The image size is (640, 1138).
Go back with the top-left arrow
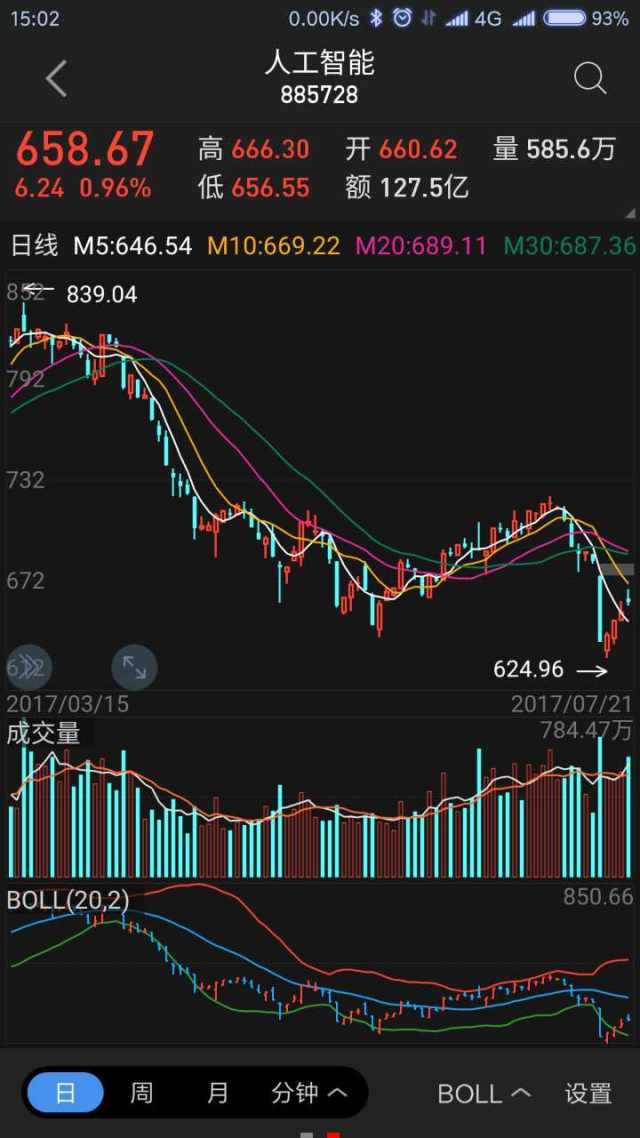coord(57,78)
